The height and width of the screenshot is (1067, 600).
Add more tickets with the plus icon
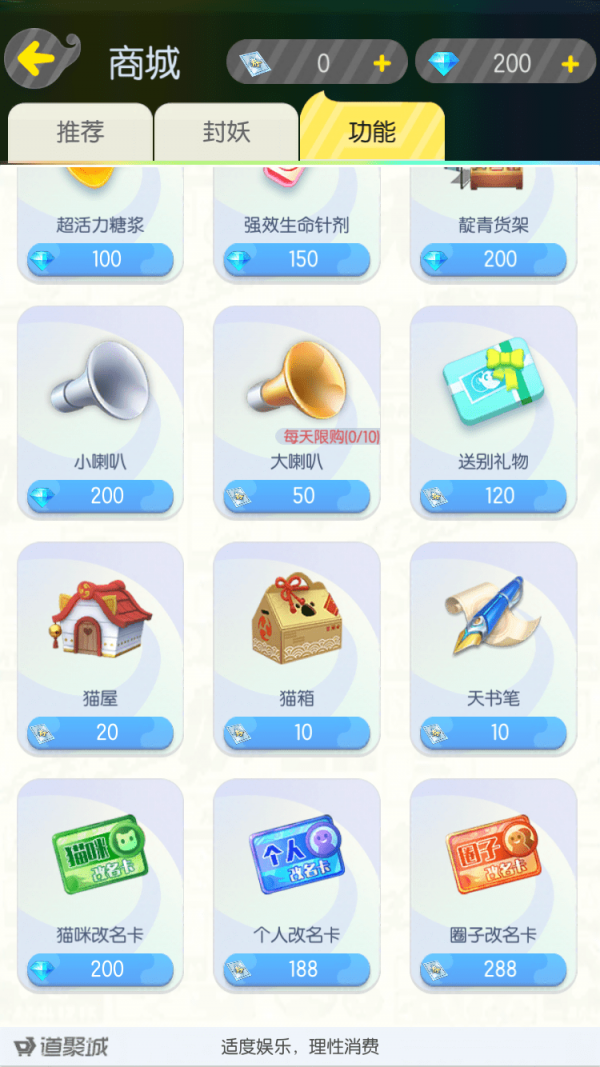pos(381,63)
